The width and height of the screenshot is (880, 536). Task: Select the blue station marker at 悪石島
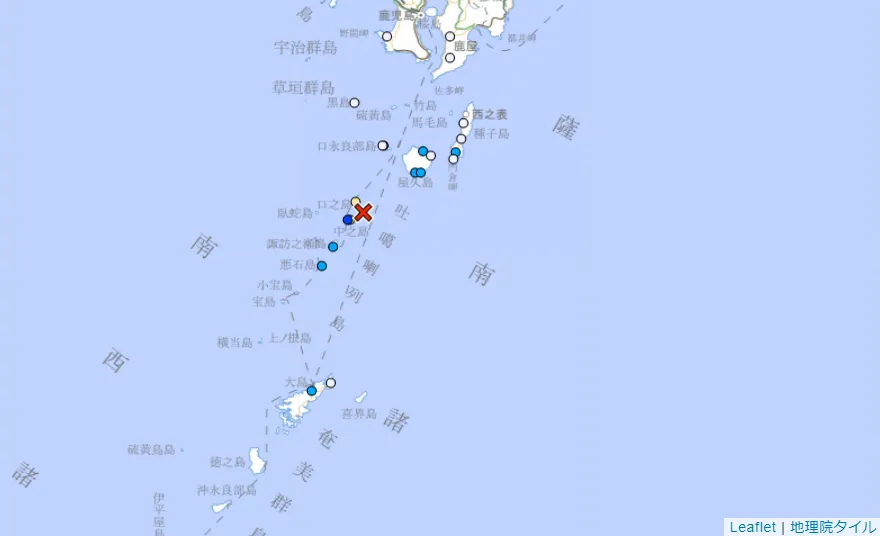click(x=322, y=266)
